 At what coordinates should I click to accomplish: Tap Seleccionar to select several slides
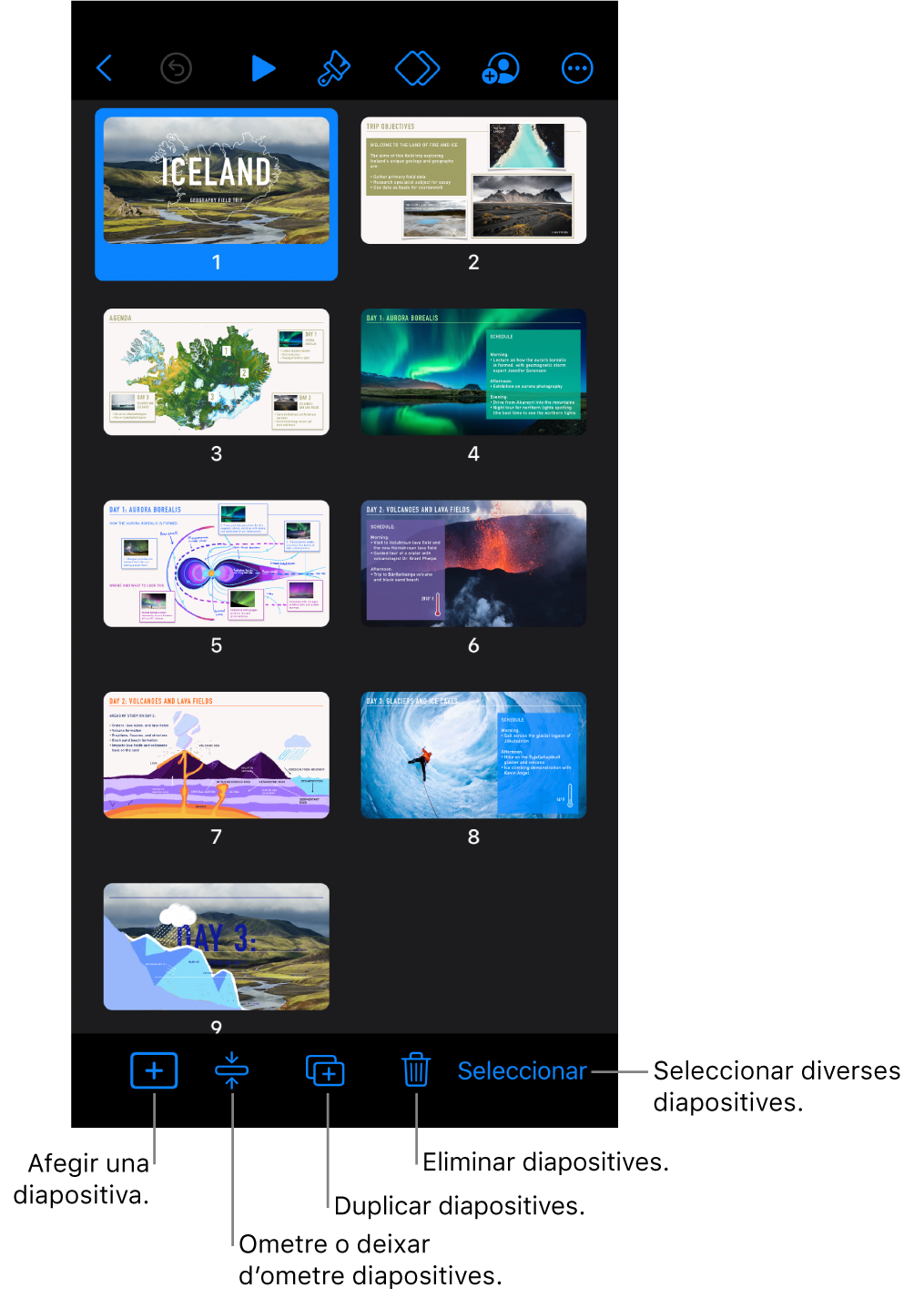click(522, 1070)
